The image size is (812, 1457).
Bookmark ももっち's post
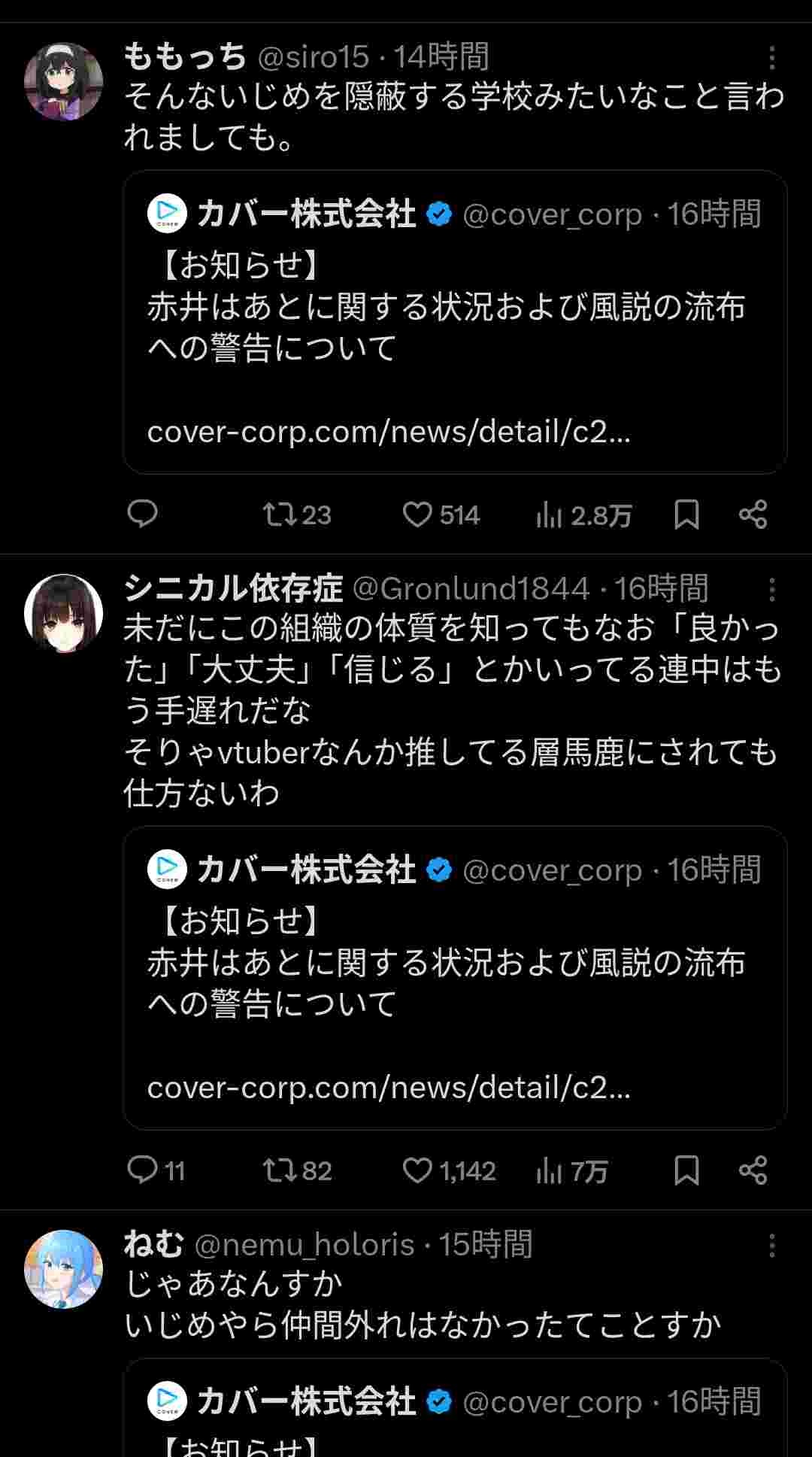click(x=686, y=515)
